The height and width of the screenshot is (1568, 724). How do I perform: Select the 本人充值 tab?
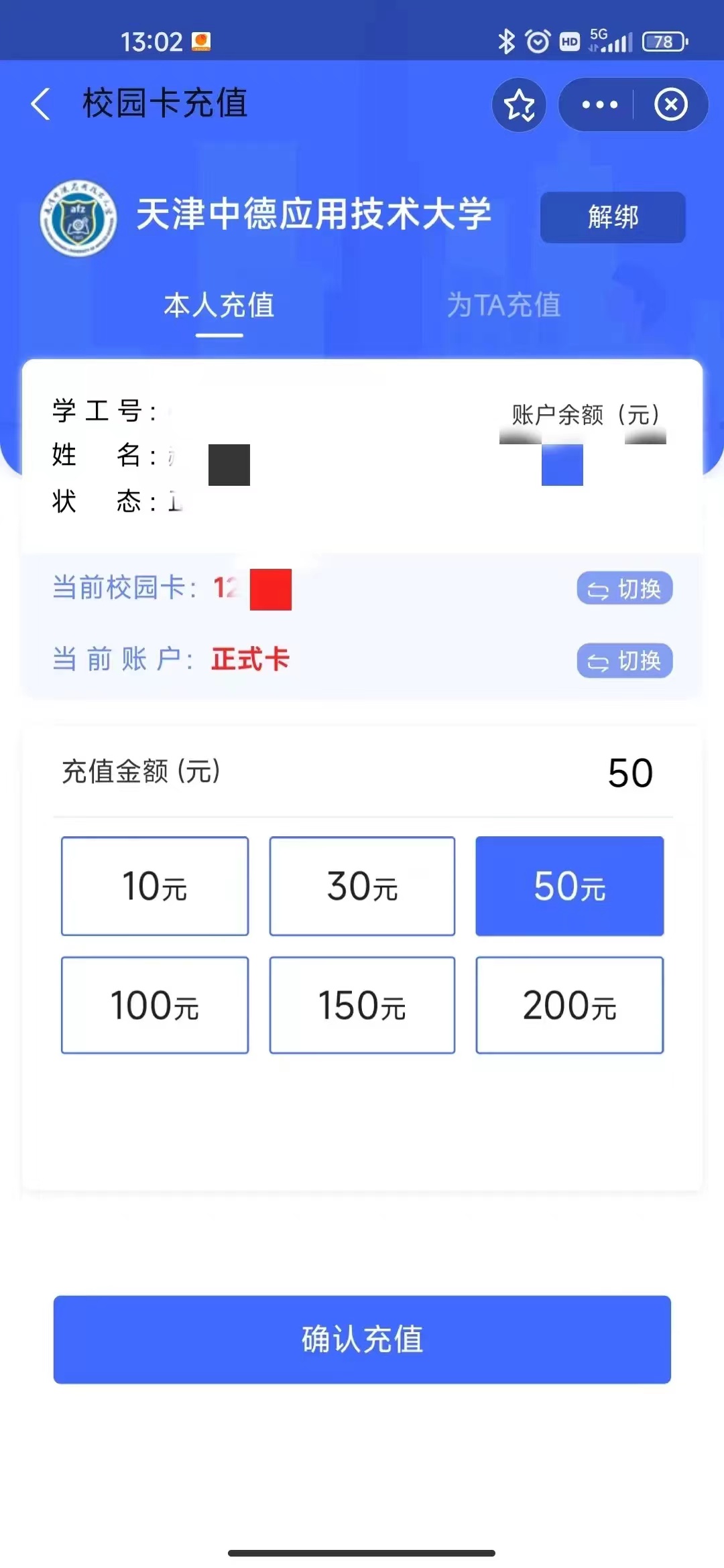(x=219, y=306)
